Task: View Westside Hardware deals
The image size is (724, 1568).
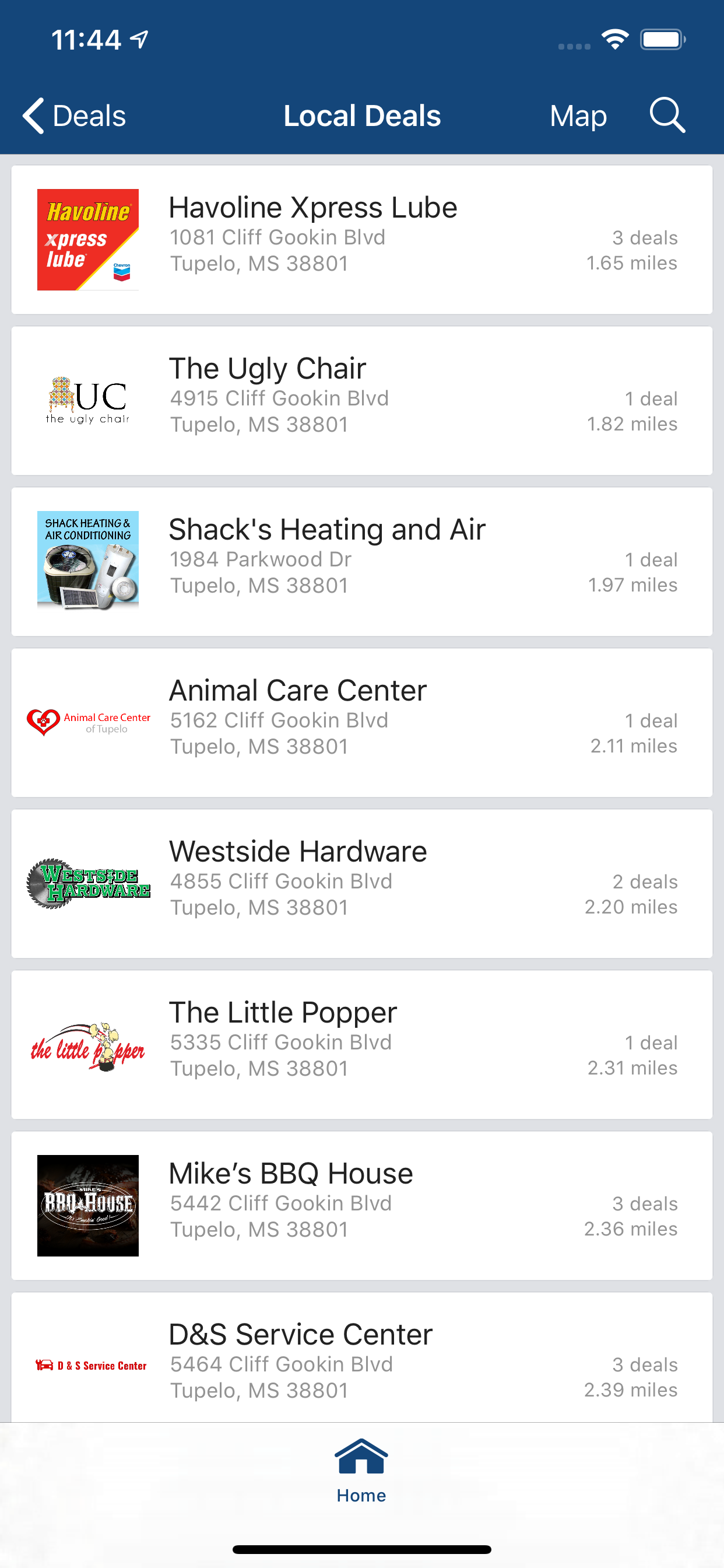Action: tap(361, 883)
